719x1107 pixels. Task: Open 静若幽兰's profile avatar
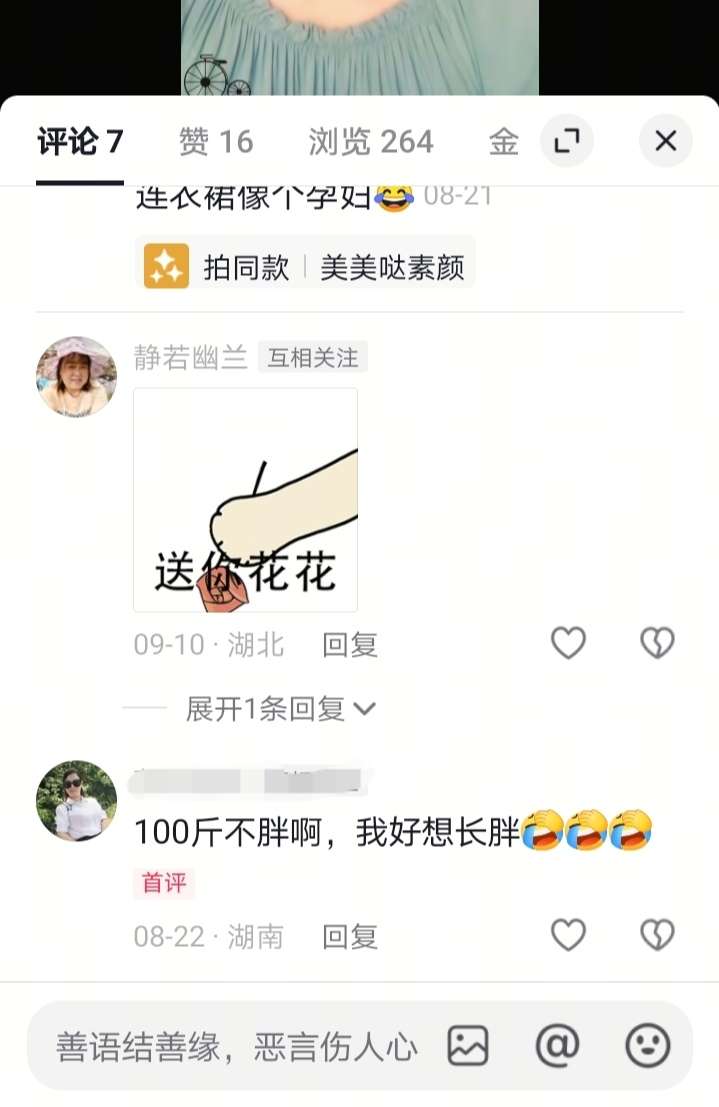77,377
